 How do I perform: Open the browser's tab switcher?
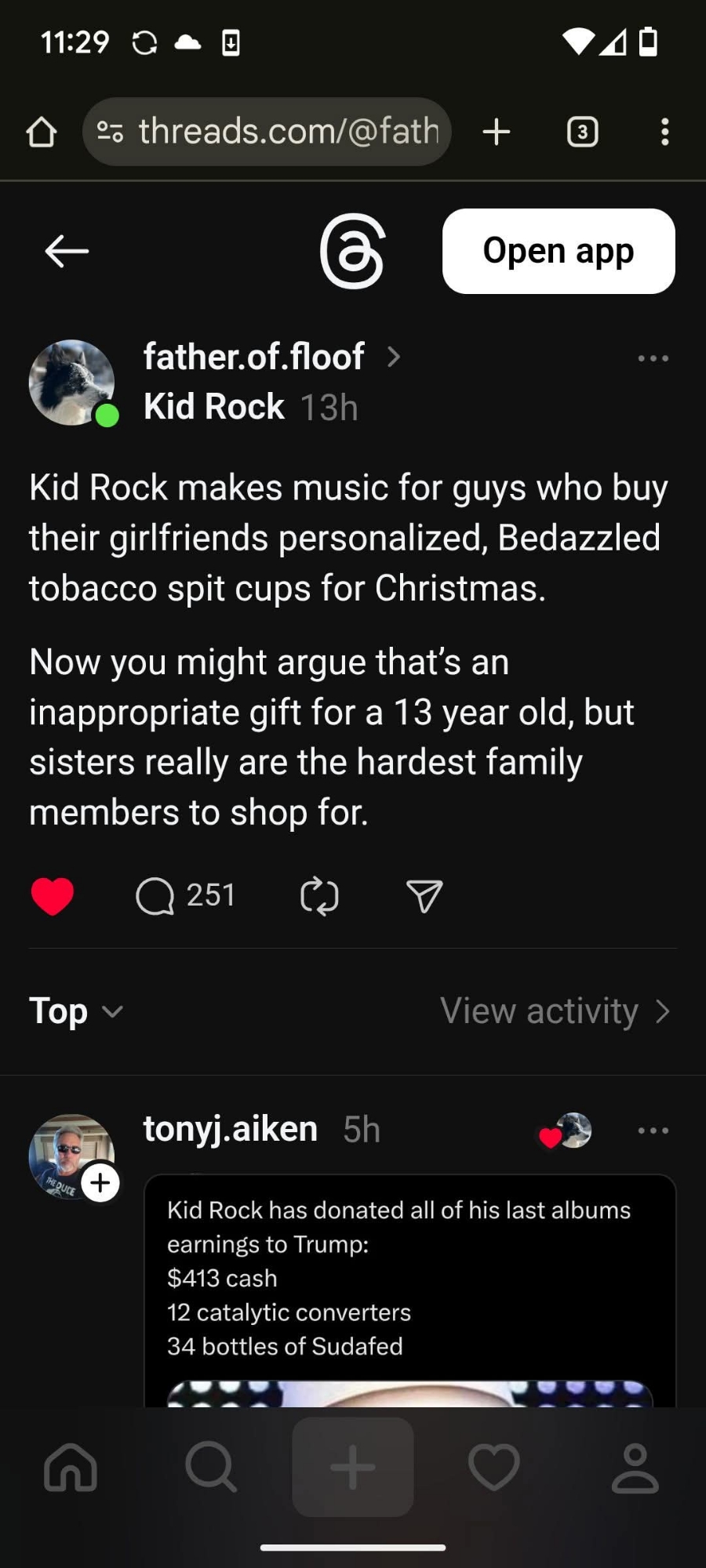(x=582, y=132)
